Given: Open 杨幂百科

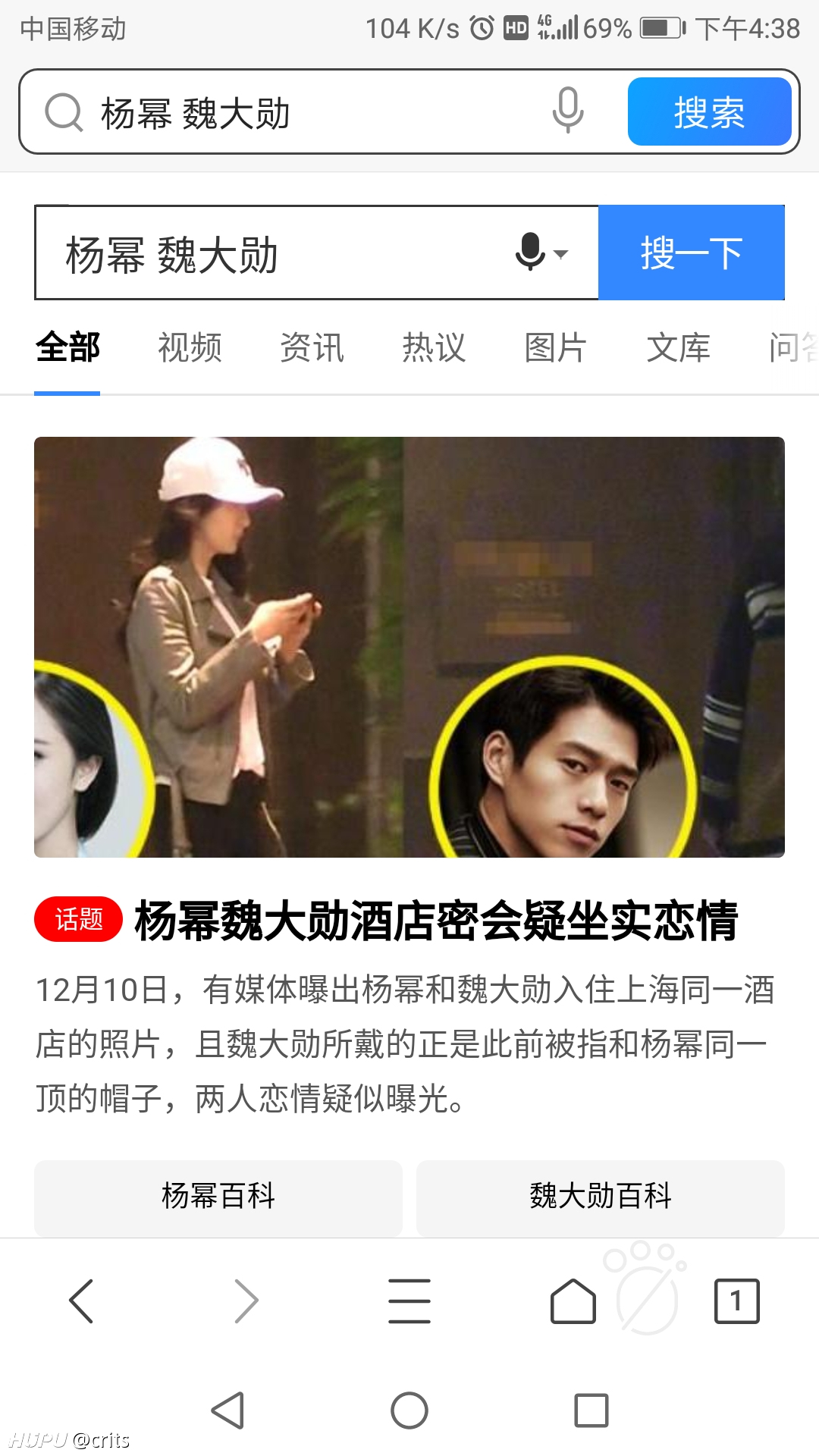Looking at the screenshot, I should (218, 1197).
